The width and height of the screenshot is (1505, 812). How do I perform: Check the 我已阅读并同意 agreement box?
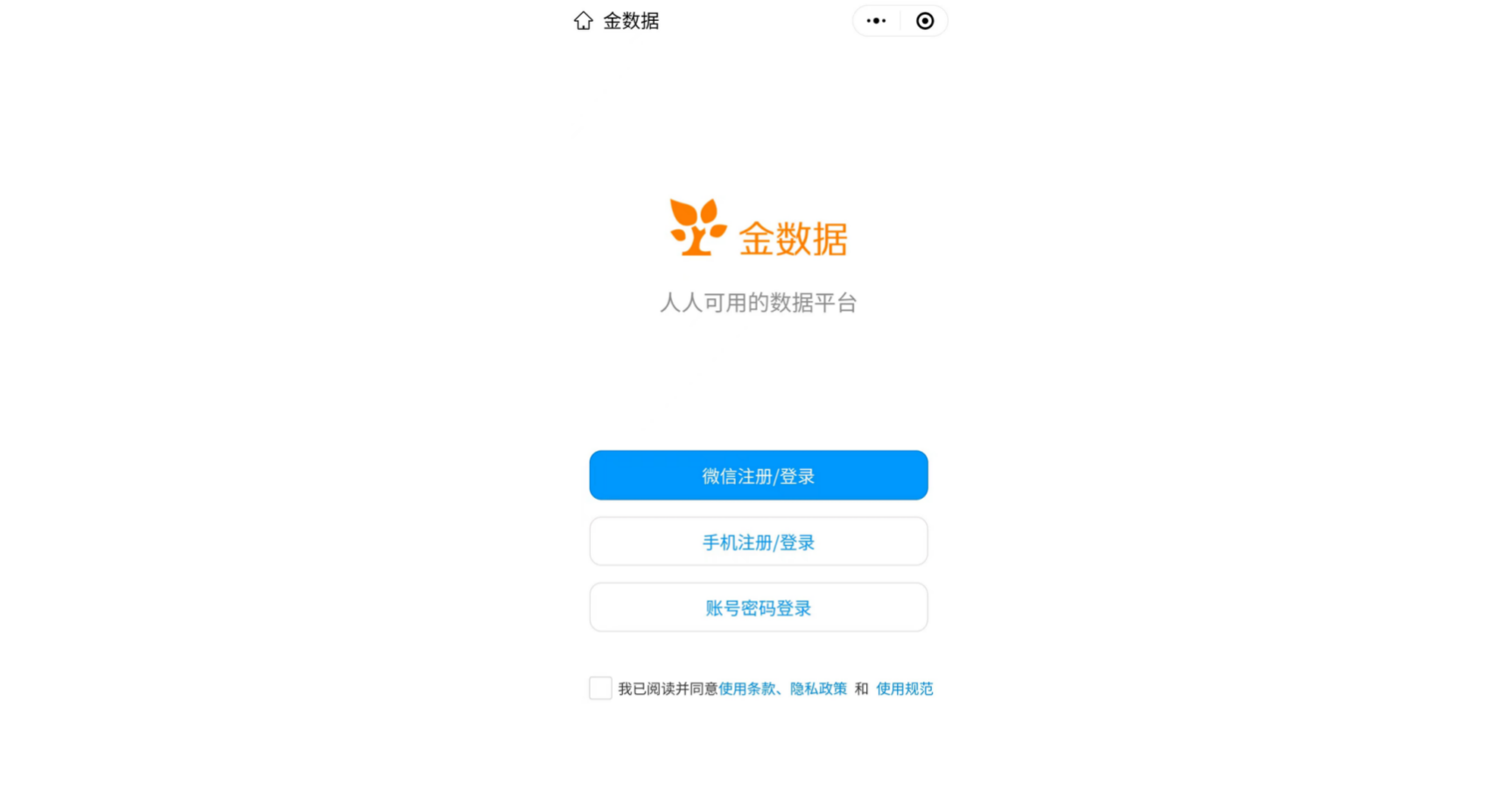[x=600, y=688]
